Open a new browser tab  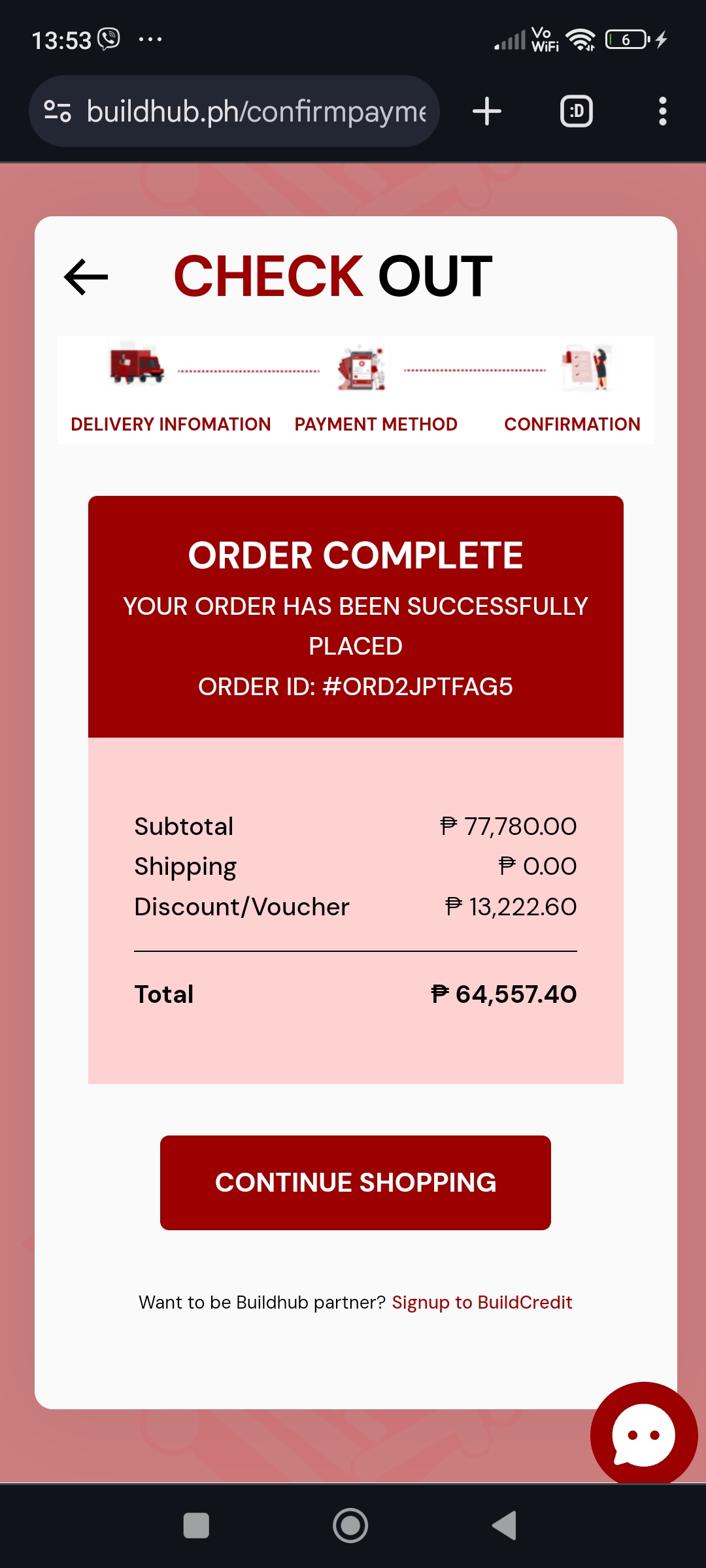pos(487,111)
